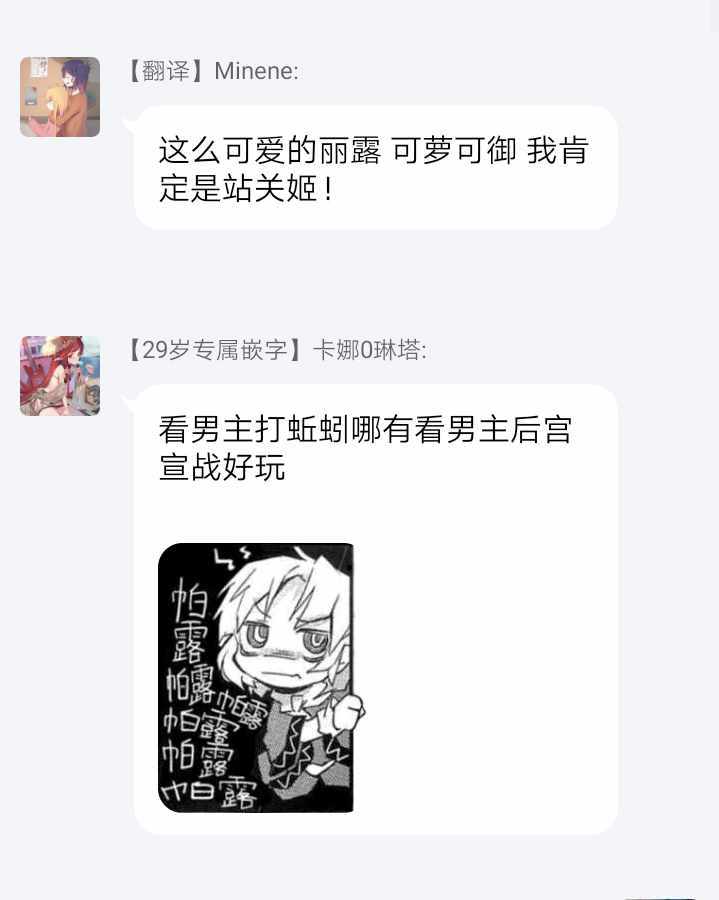This screenshot has height=900, width=719.
Task: View the 怕露 sticker image in chat
Action: (257, 677)
